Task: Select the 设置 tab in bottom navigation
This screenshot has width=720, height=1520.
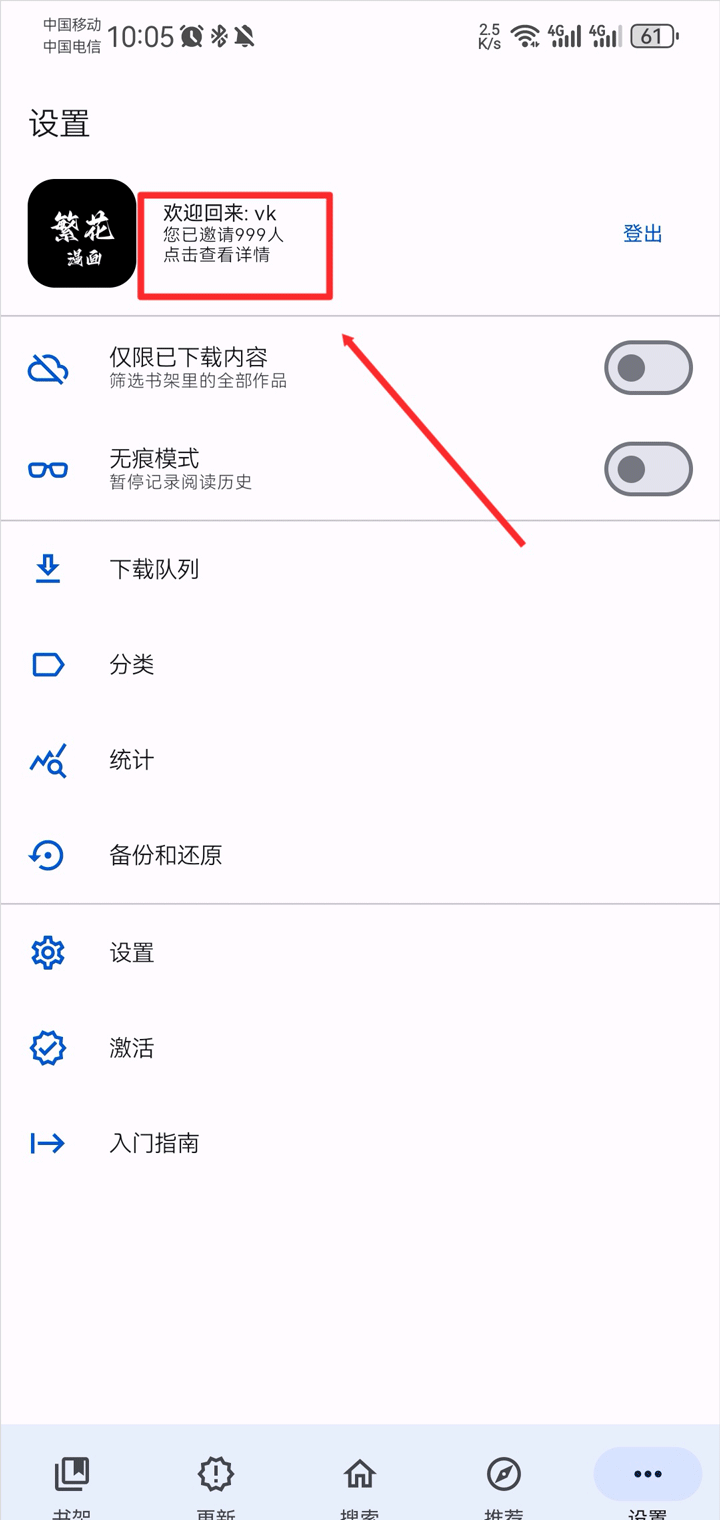Action: click(x=648, y=1480)
